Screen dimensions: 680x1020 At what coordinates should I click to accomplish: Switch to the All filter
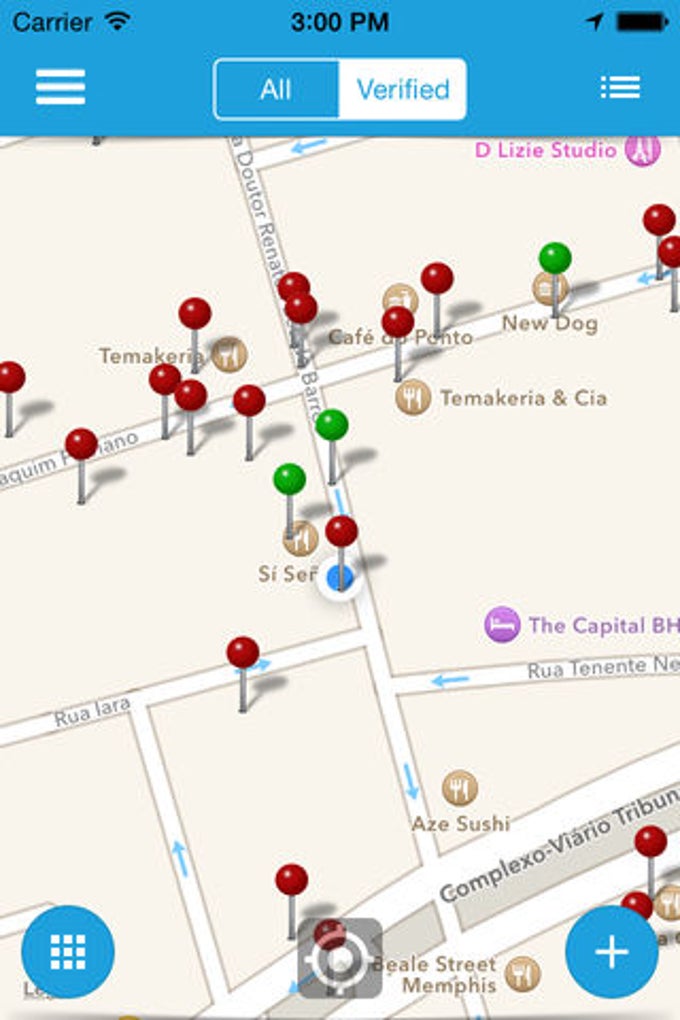(x=276, y=90)
